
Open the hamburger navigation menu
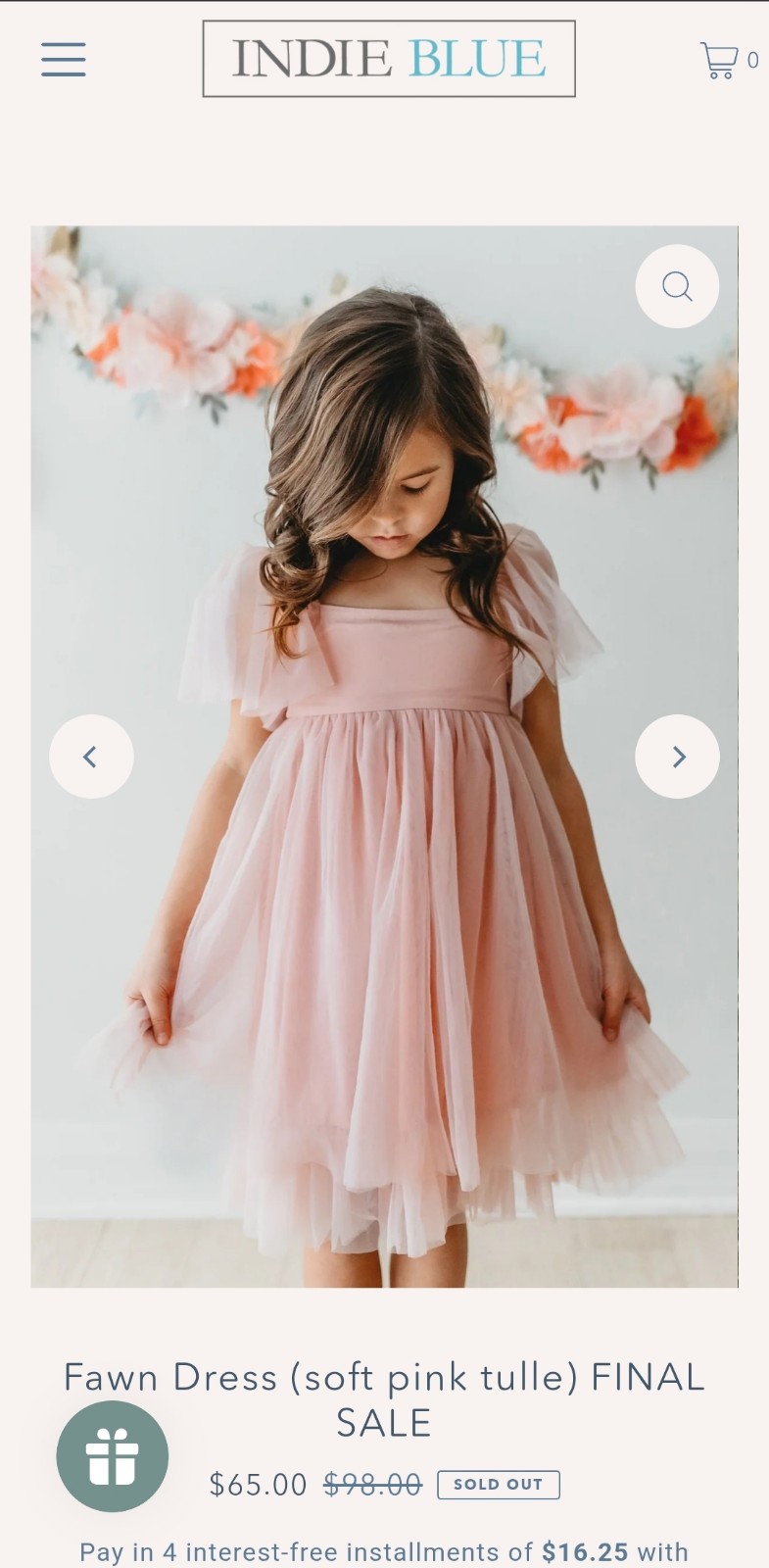(x=64, y=59)
